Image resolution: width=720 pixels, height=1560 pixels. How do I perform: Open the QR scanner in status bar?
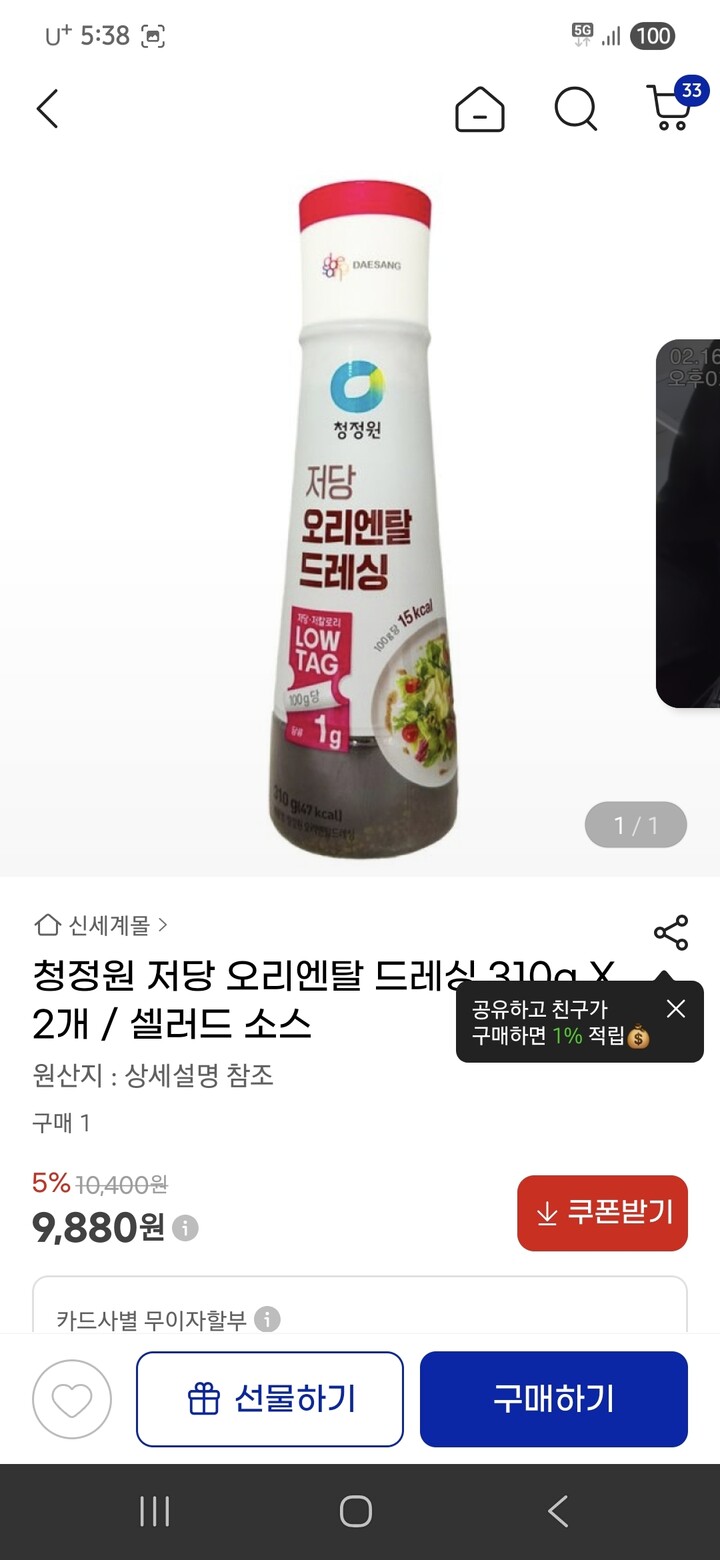click(152, 36)
